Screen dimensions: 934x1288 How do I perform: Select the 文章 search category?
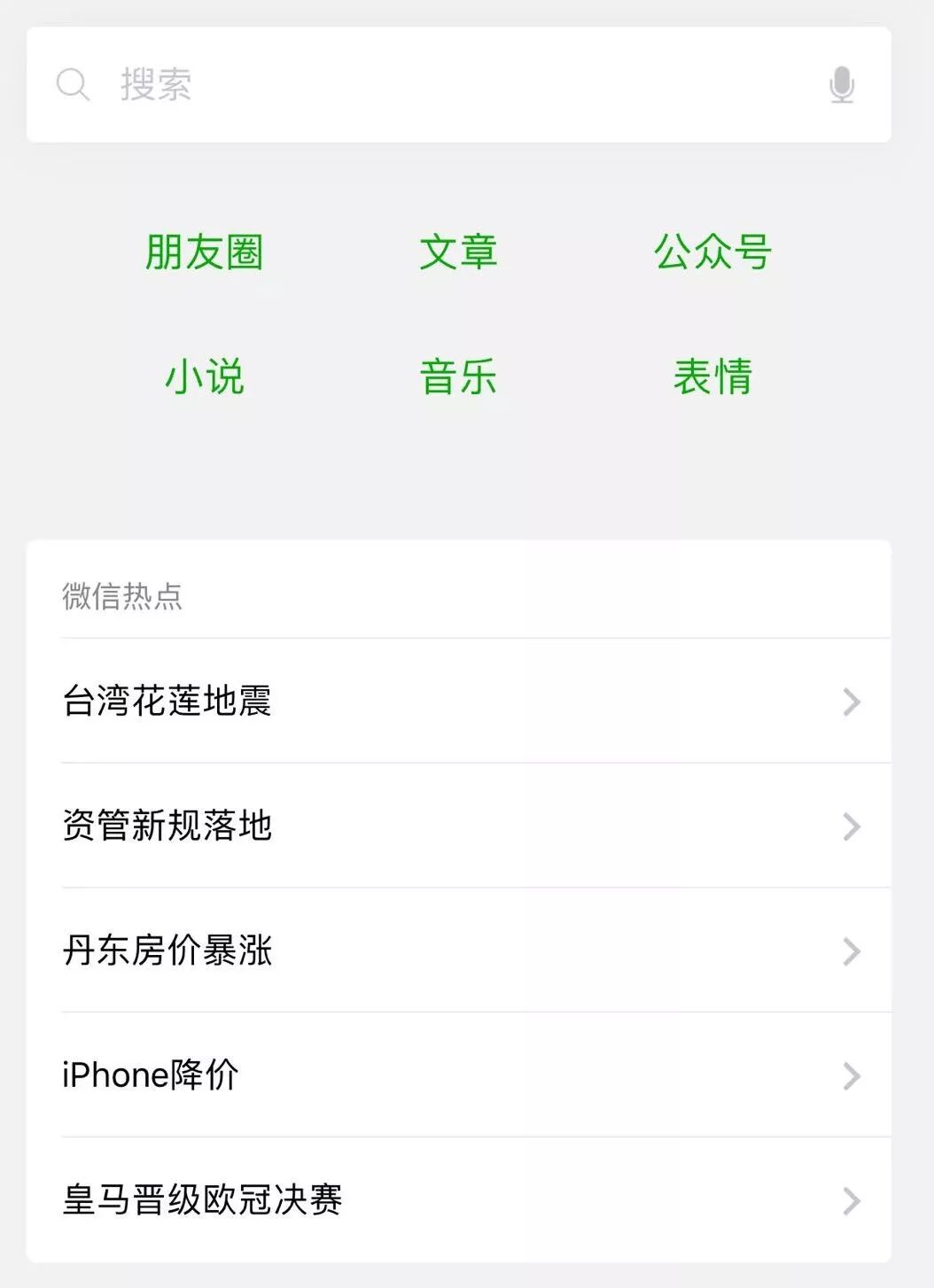[458, 252]
